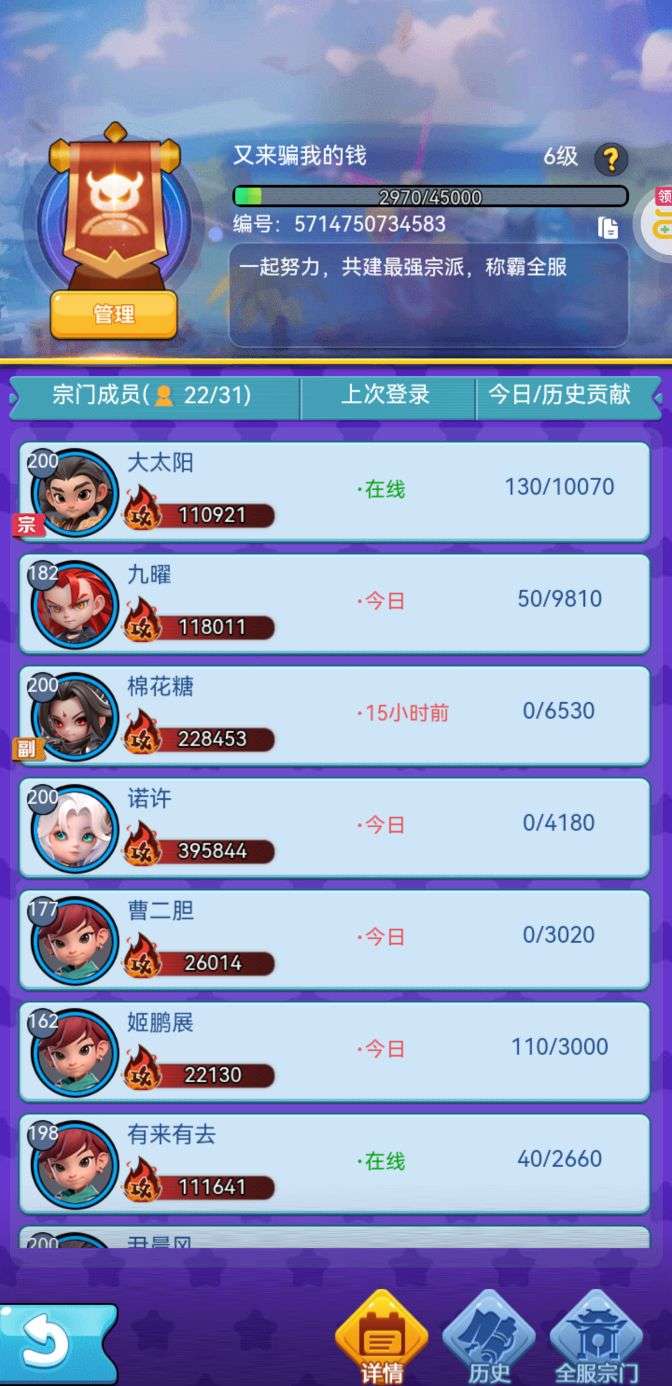View member 棉花糖's profile
The height and width of the screenshot is (1386, 672).
(x=335, y=715)
